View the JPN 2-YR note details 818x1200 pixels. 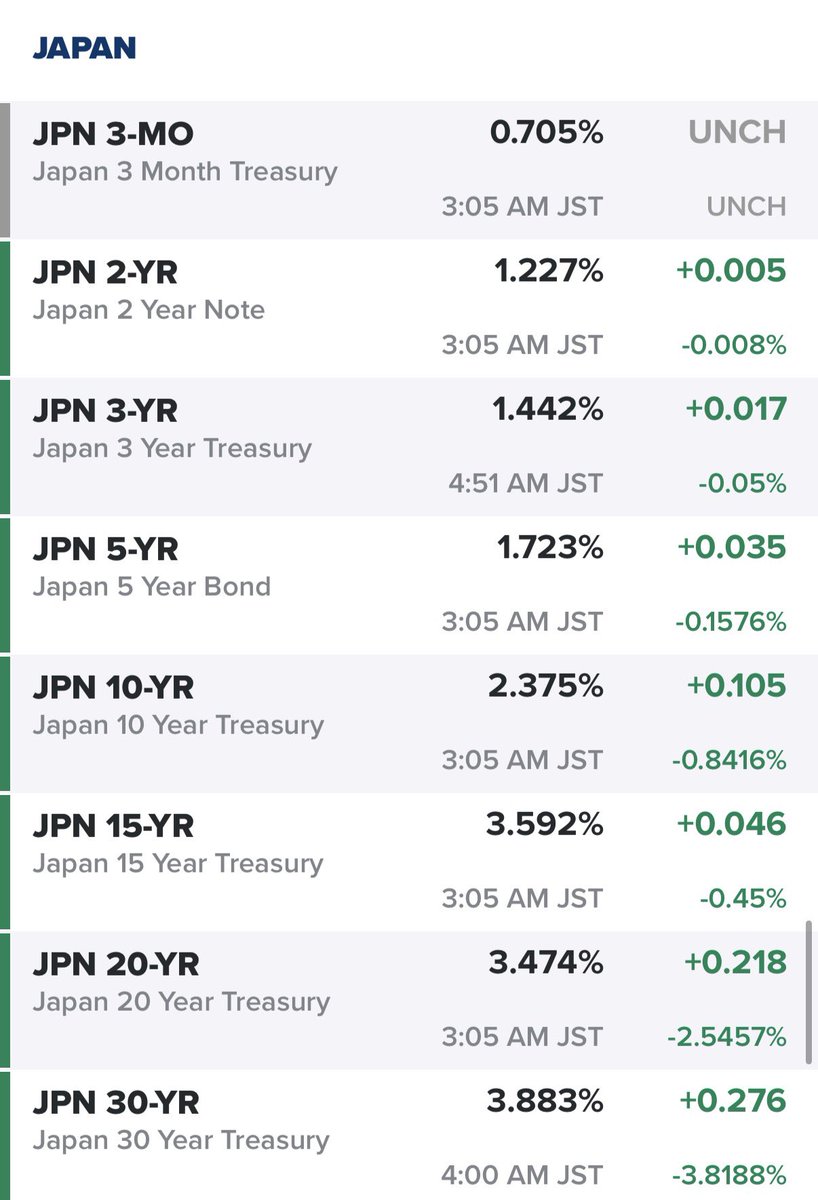106,272
